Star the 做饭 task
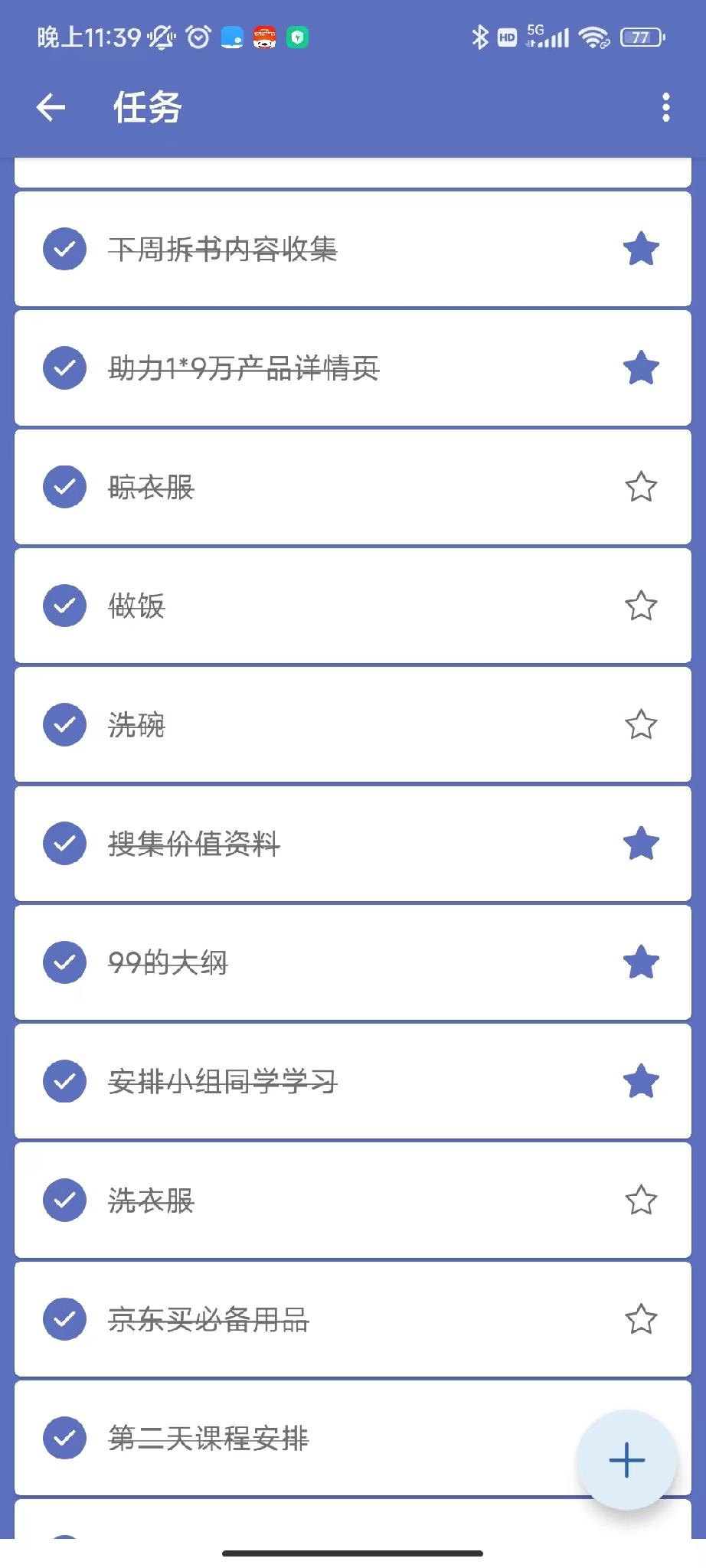 tap(641, 606)
